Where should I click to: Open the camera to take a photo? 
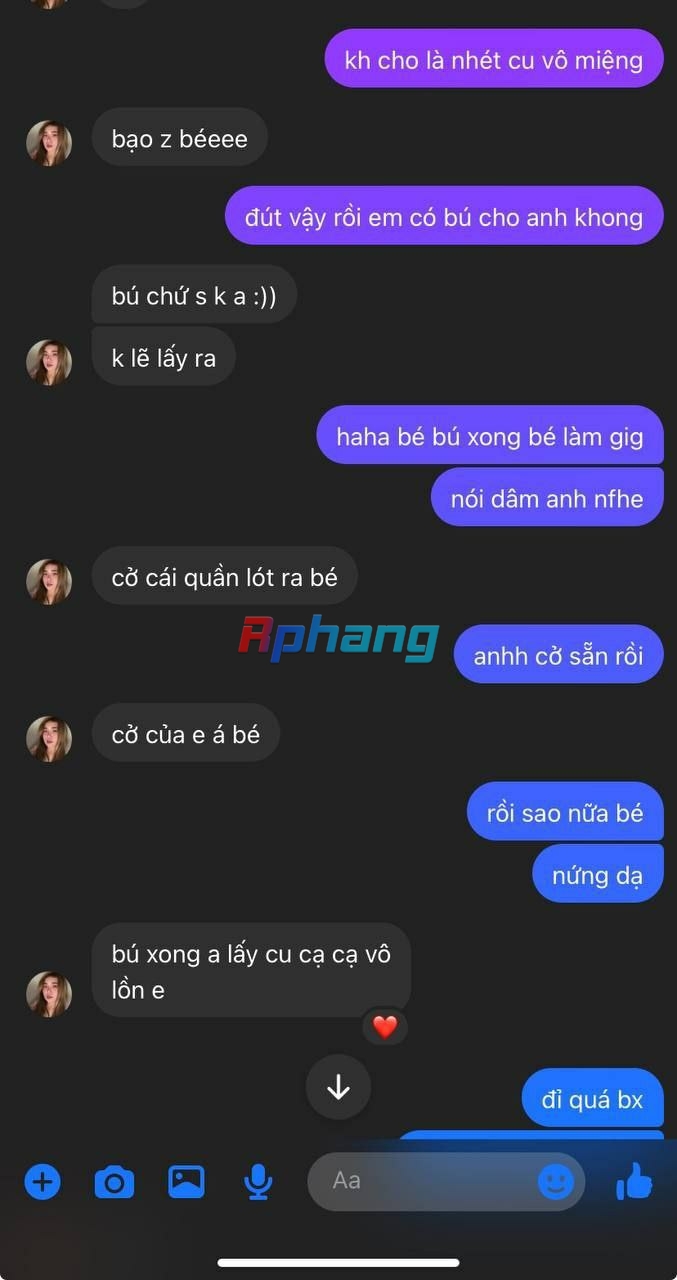[114, 1182]
